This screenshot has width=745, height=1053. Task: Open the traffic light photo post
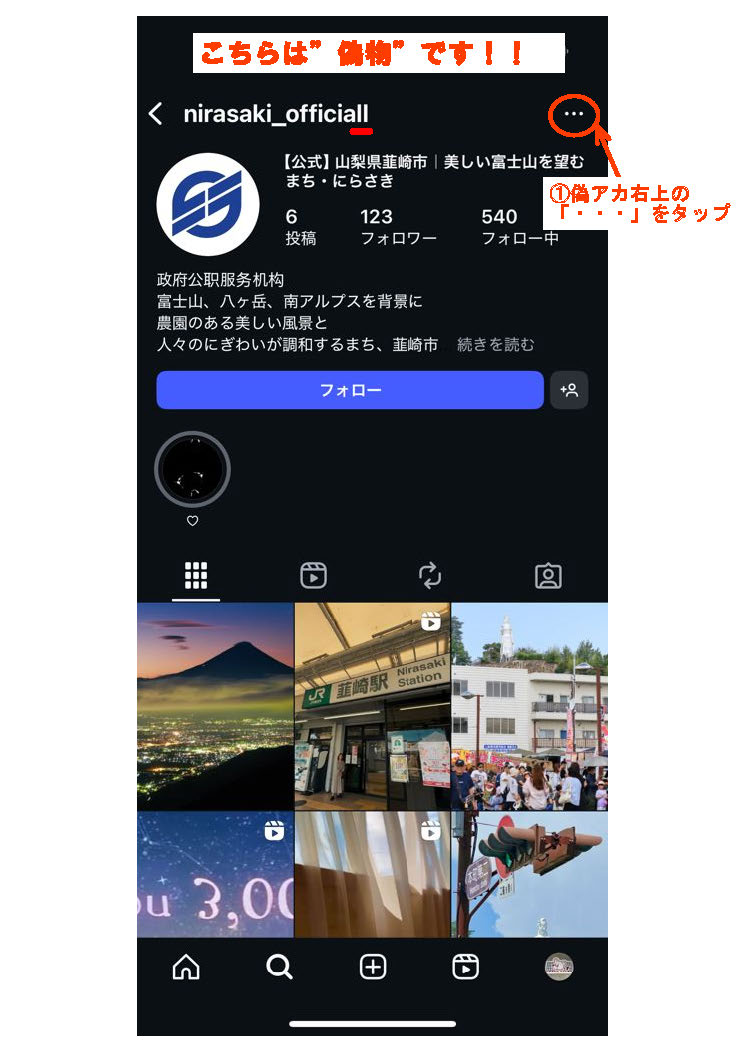pyautogui.click(x=529, y=874)
